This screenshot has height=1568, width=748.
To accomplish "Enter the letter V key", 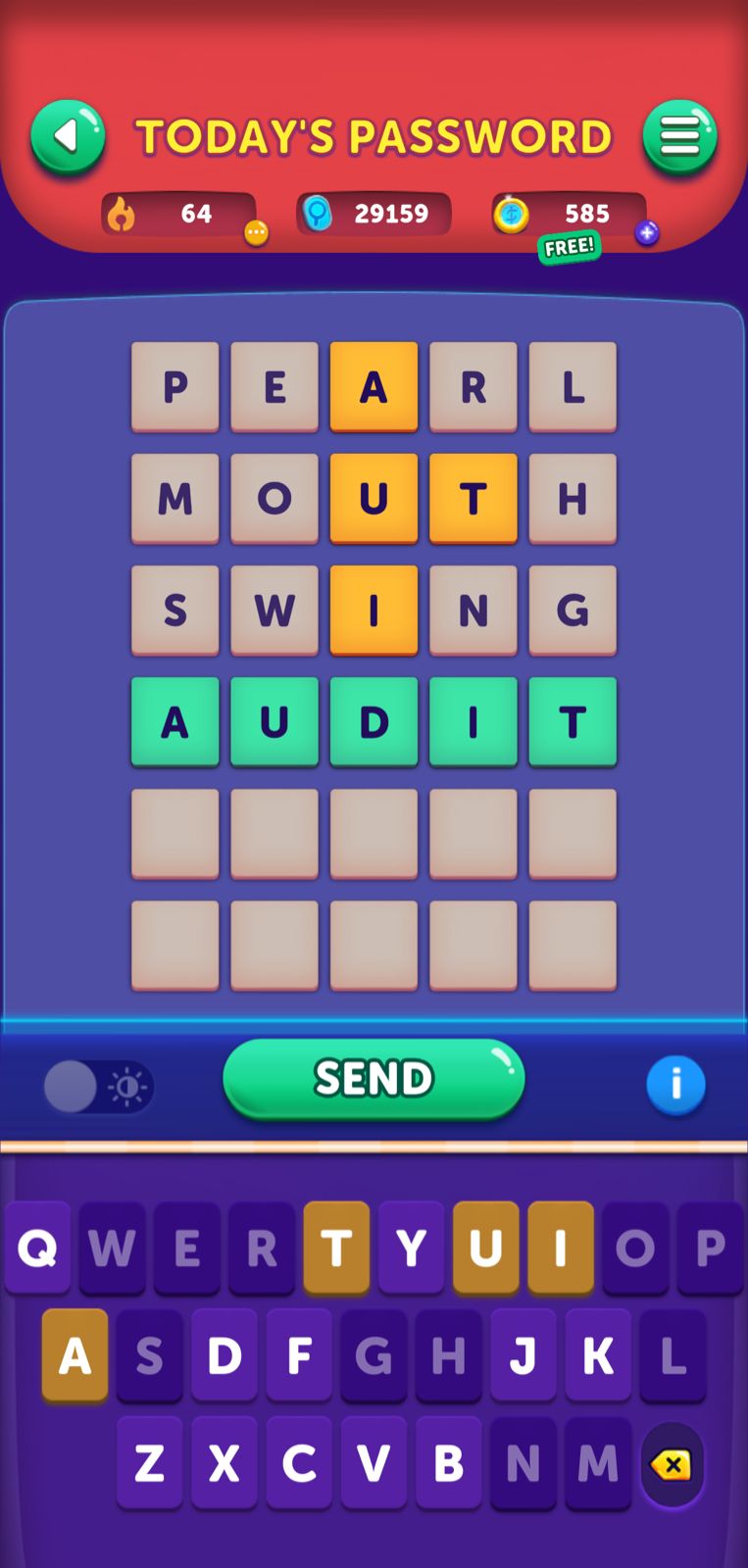I will pos(374,1464).
